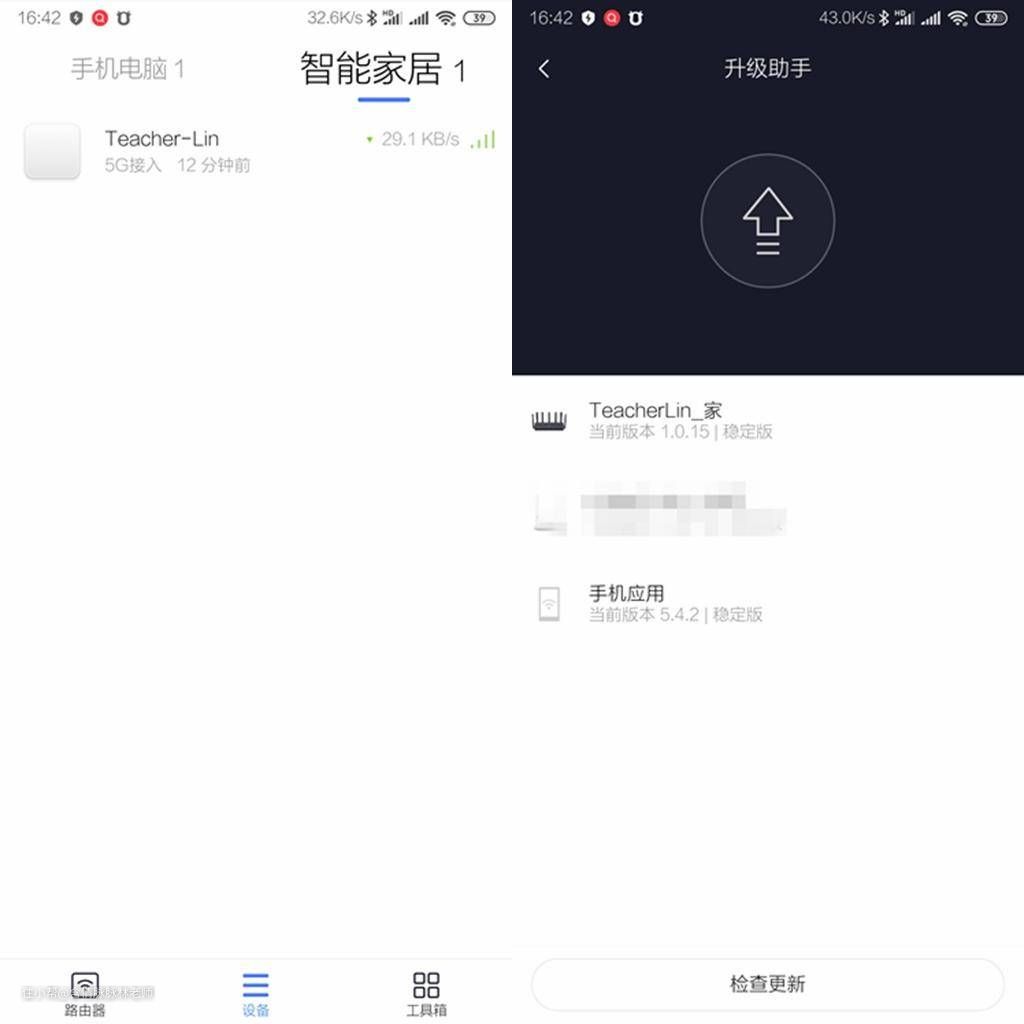Open the 手机应用 version row
1024x1024 pixels.
(767, 603)
